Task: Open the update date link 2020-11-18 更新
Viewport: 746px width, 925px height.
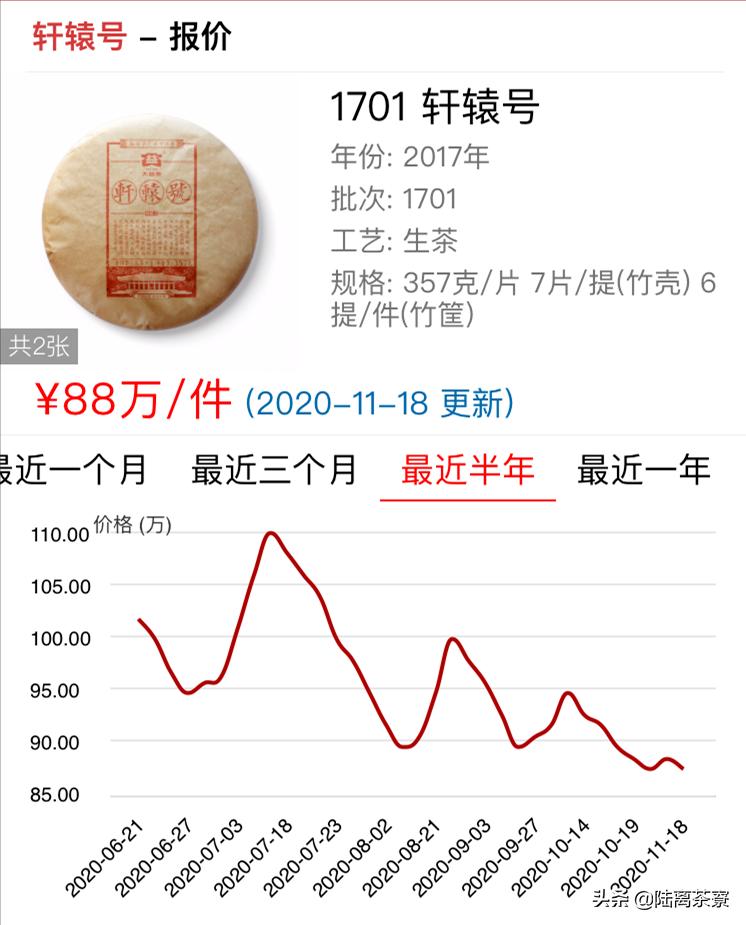Action: coord(370,399)
